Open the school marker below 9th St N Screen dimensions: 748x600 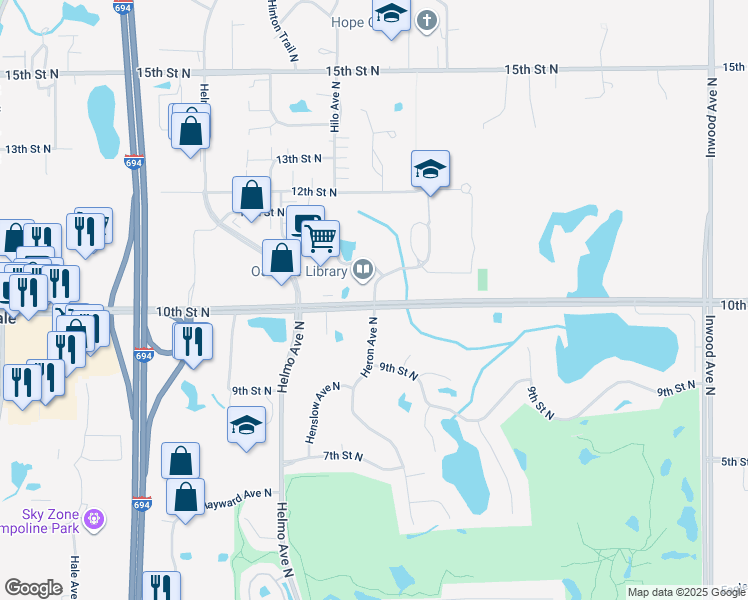pos(247,425)
